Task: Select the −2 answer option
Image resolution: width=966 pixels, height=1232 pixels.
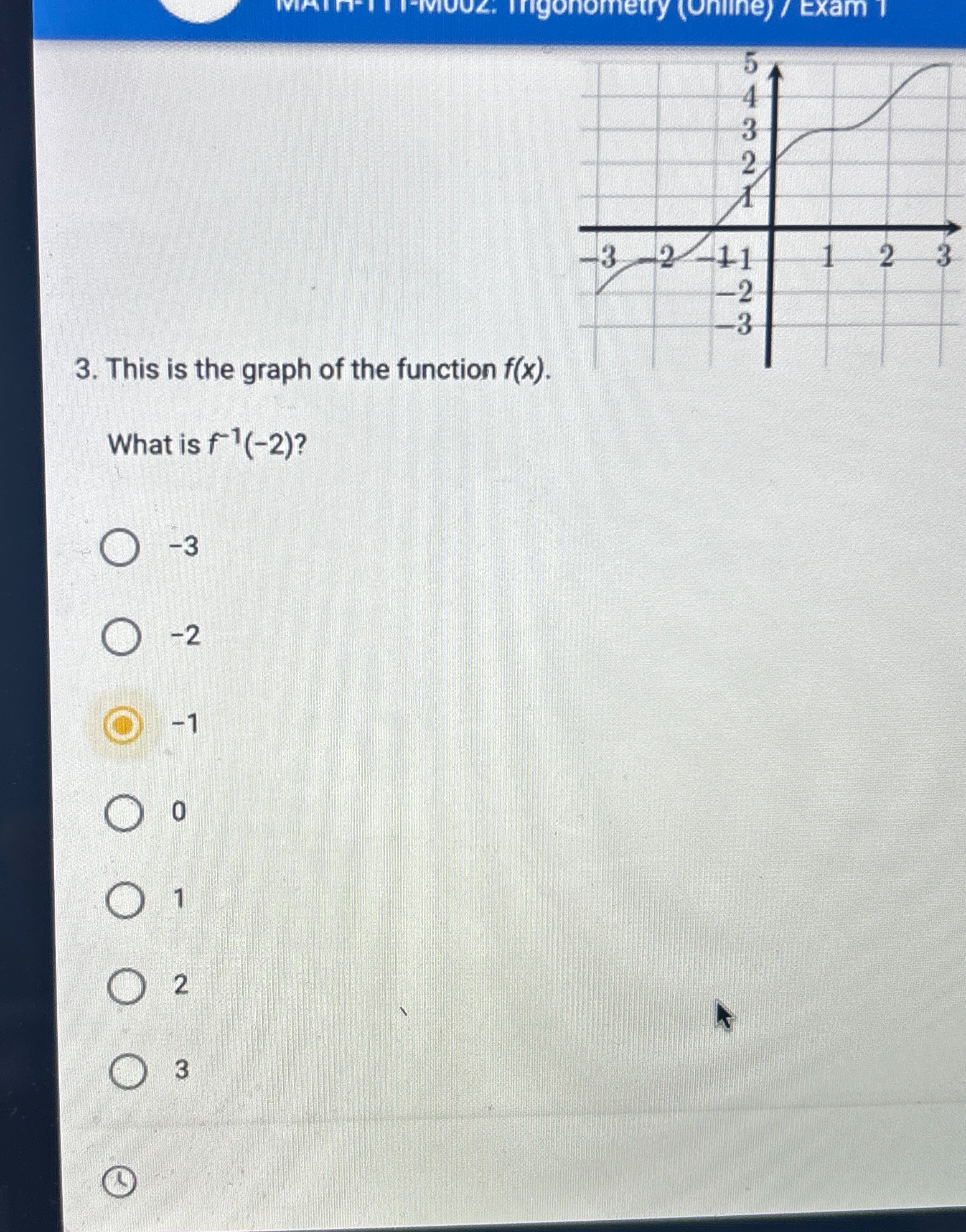Action: [121, 637]
